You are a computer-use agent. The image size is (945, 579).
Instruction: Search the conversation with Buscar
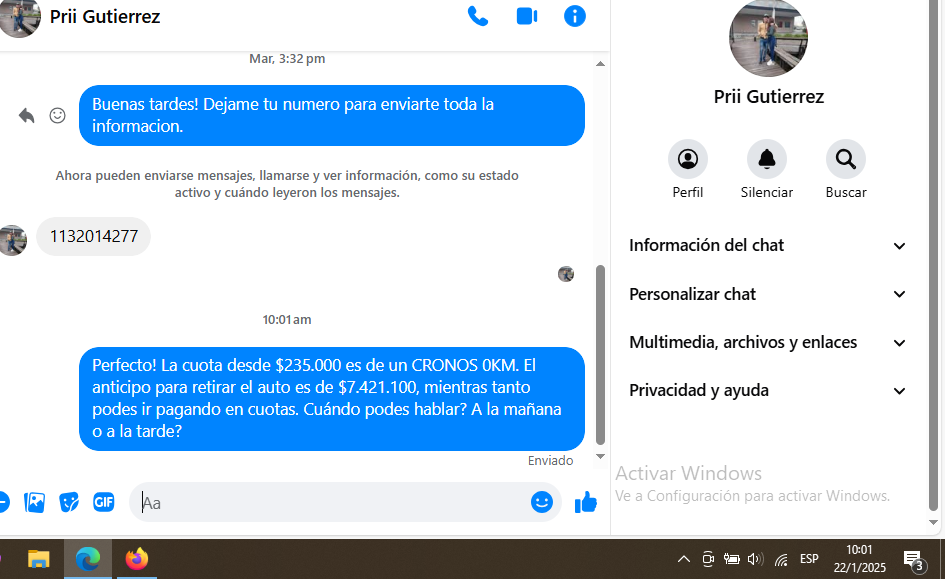[845, 159]
